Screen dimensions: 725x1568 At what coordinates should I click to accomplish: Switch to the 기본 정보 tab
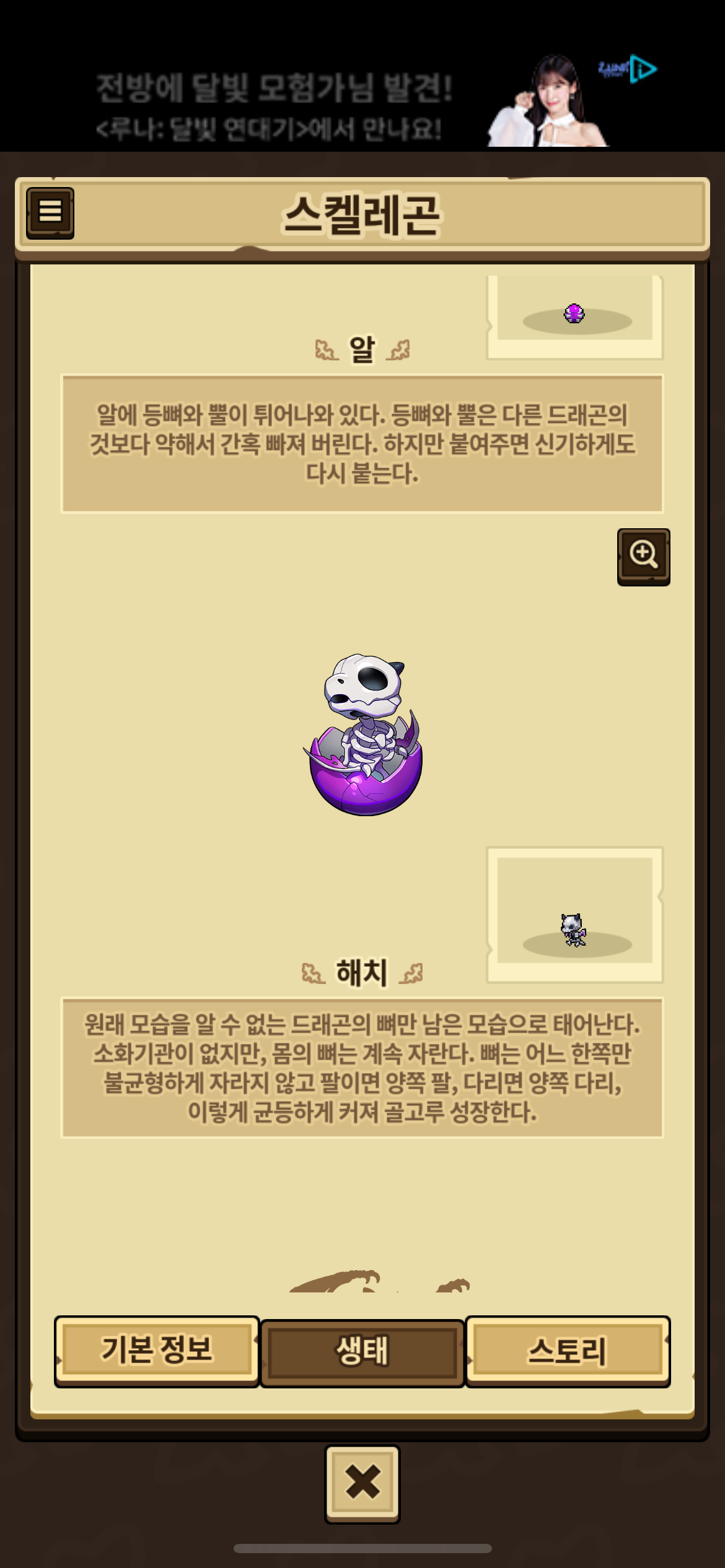[157, 1351]
